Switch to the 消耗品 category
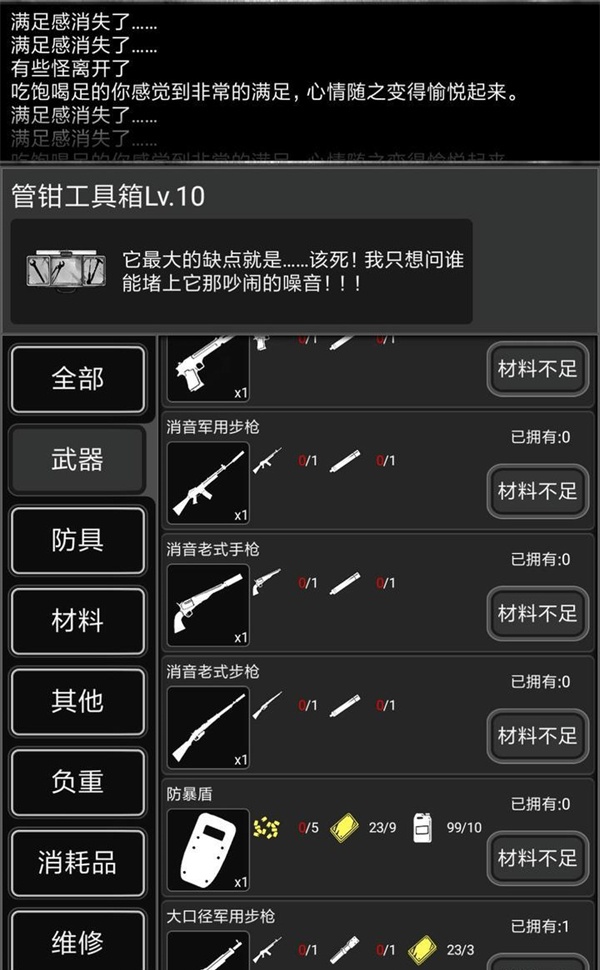600x970 pixels. tap(78, 862)
